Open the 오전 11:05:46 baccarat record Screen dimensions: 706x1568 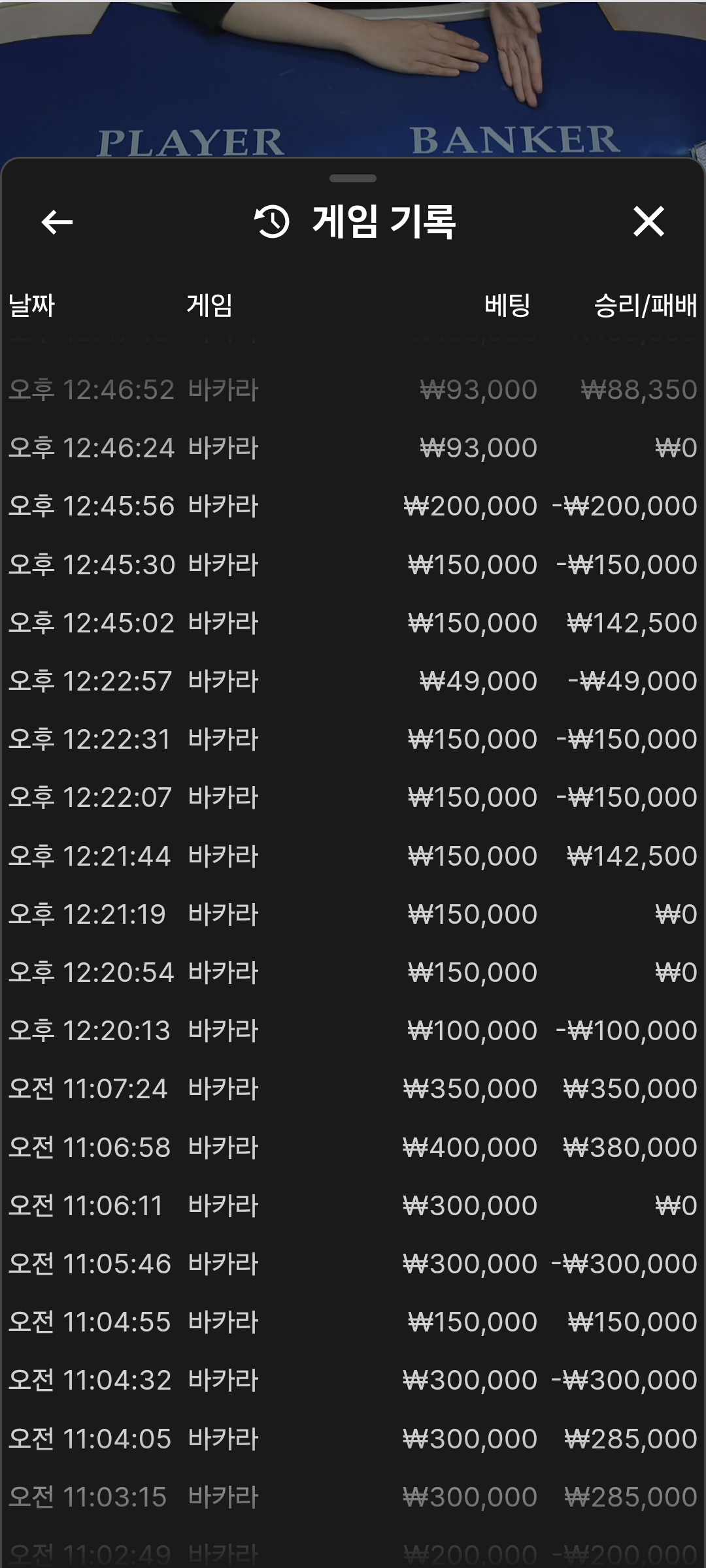tap(353, 1264)
